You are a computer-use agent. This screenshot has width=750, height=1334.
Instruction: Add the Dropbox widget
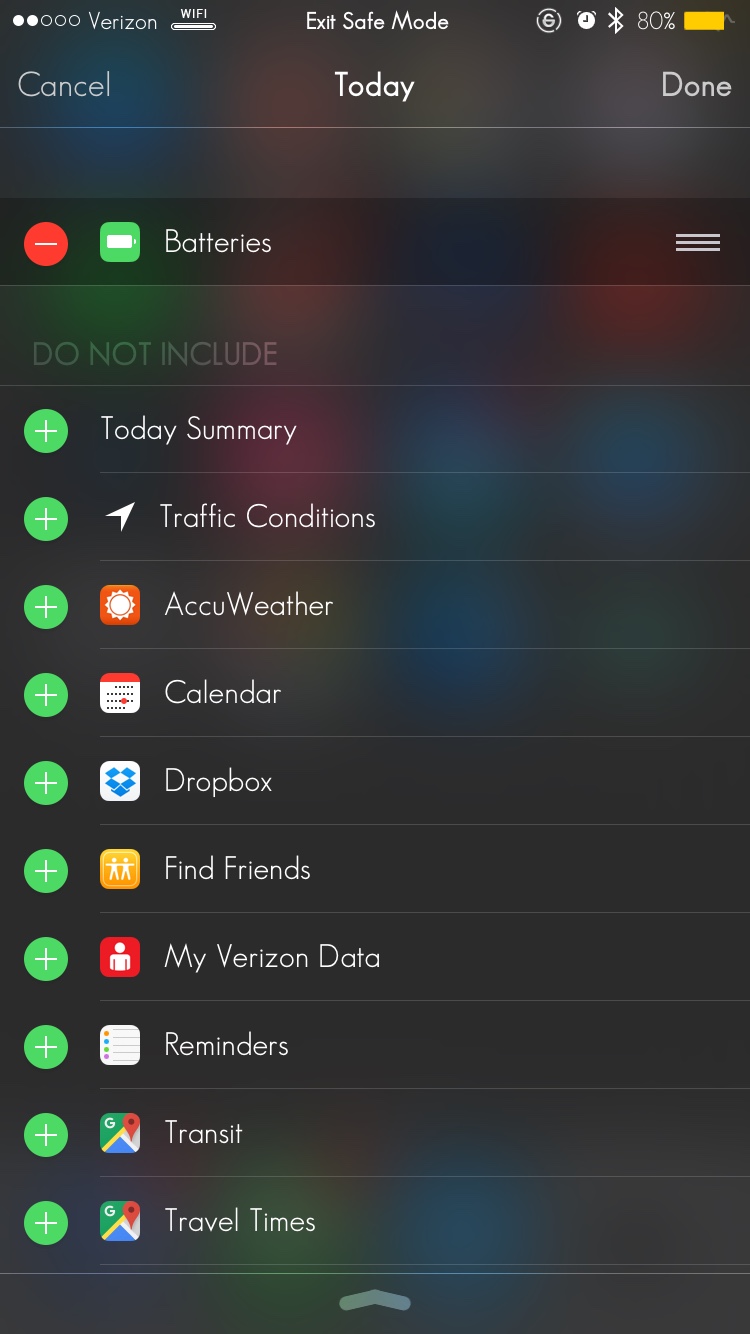coord(45,783)
